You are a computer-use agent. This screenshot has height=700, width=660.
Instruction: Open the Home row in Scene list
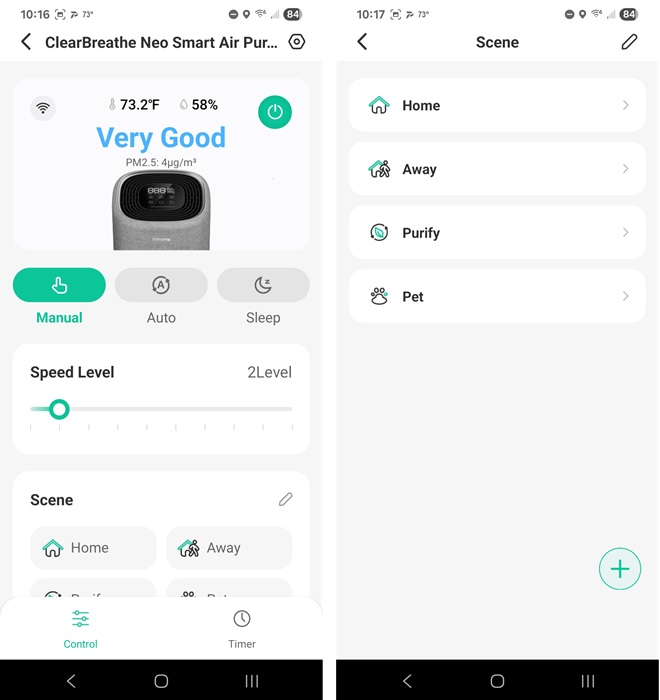[x=497, y=105]
